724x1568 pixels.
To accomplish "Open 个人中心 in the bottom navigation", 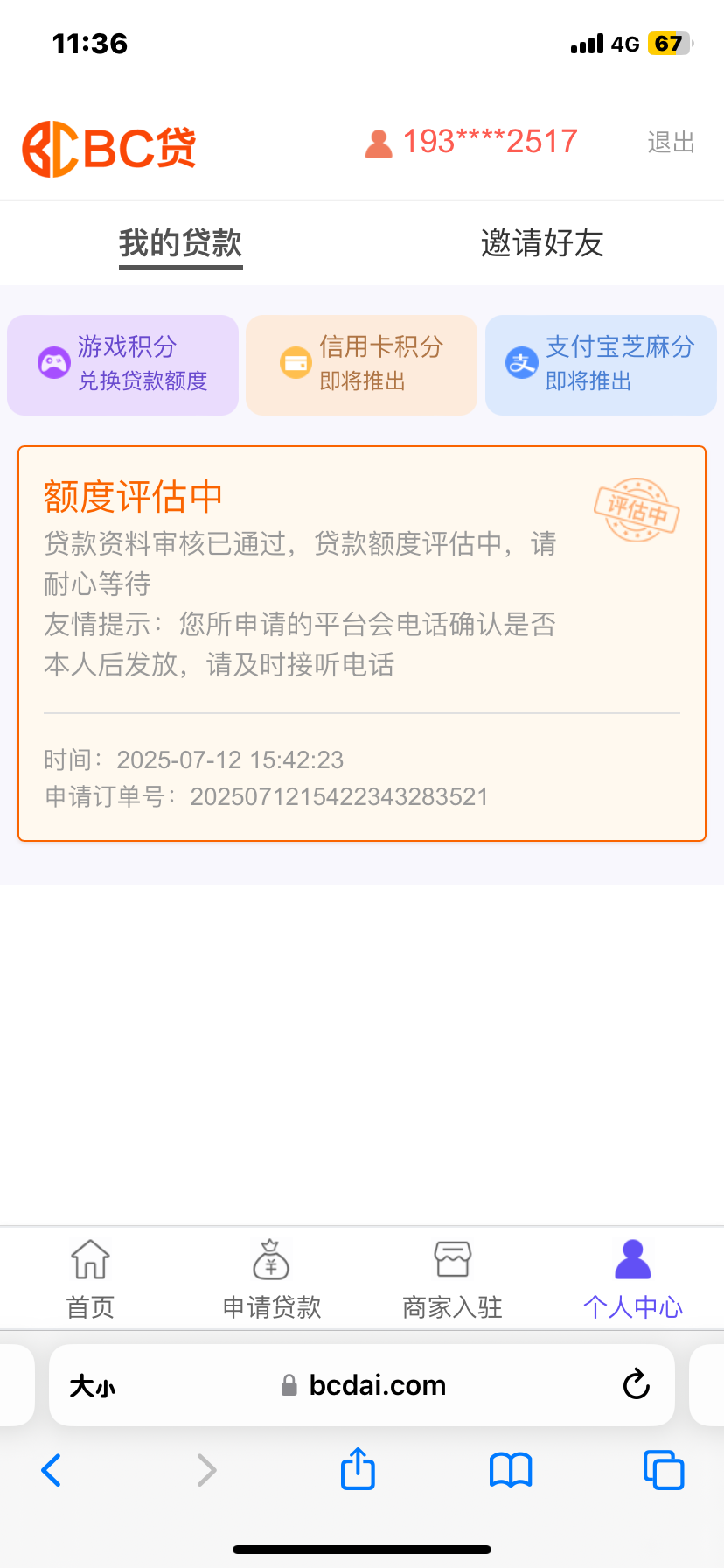I will point(632,1279).
